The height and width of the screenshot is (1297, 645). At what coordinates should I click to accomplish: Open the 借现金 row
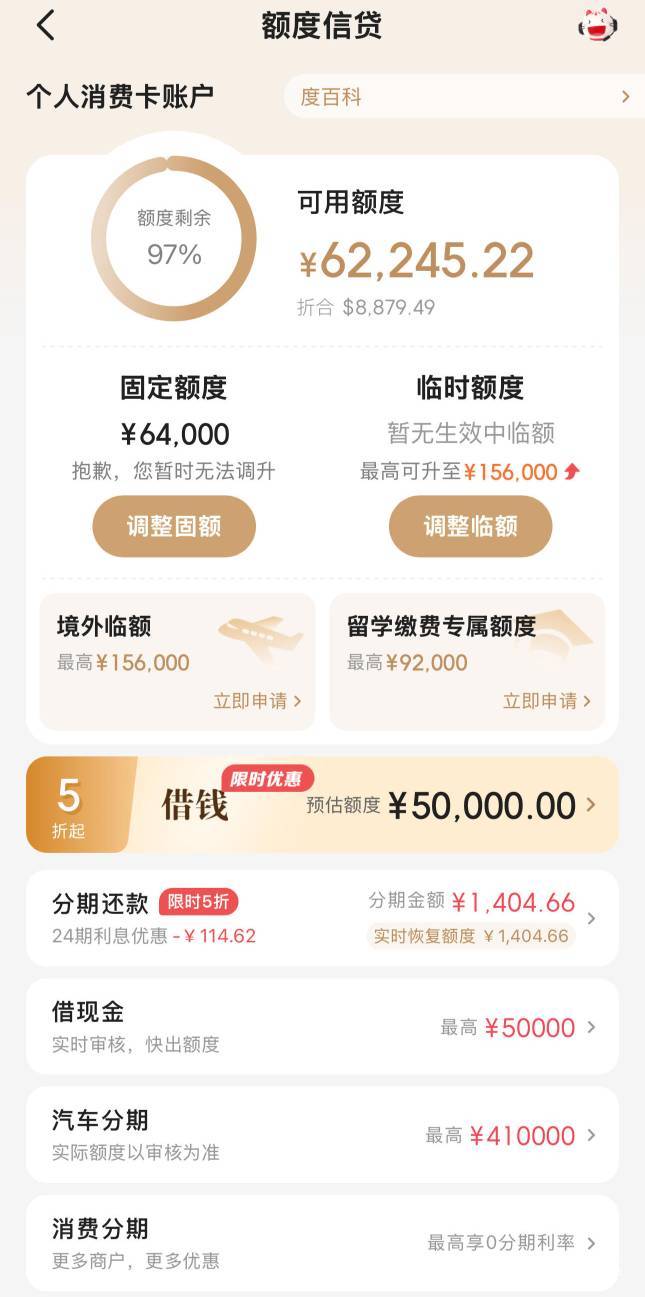click(x=322, y=1027)
